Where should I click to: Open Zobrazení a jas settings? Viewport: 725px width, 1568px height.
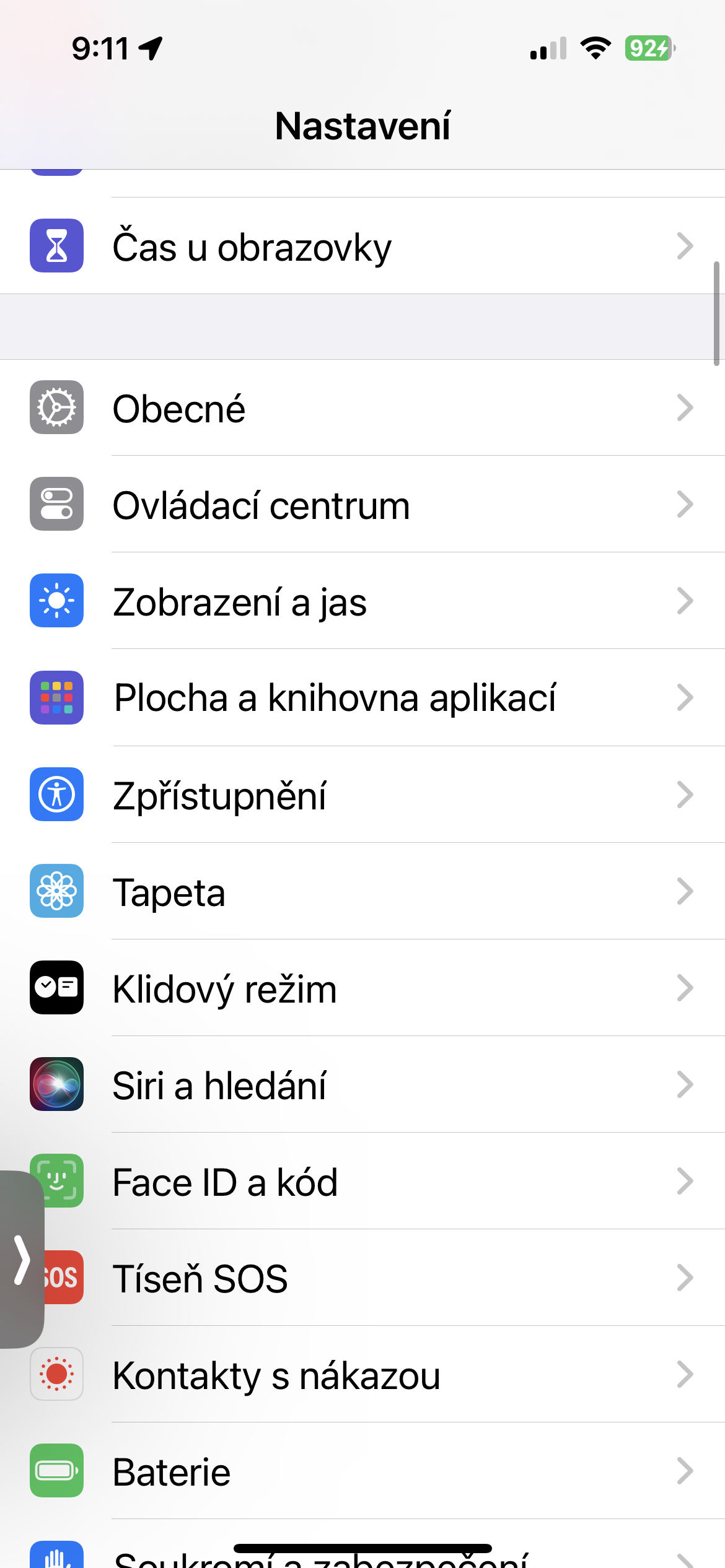coord(362,601)
